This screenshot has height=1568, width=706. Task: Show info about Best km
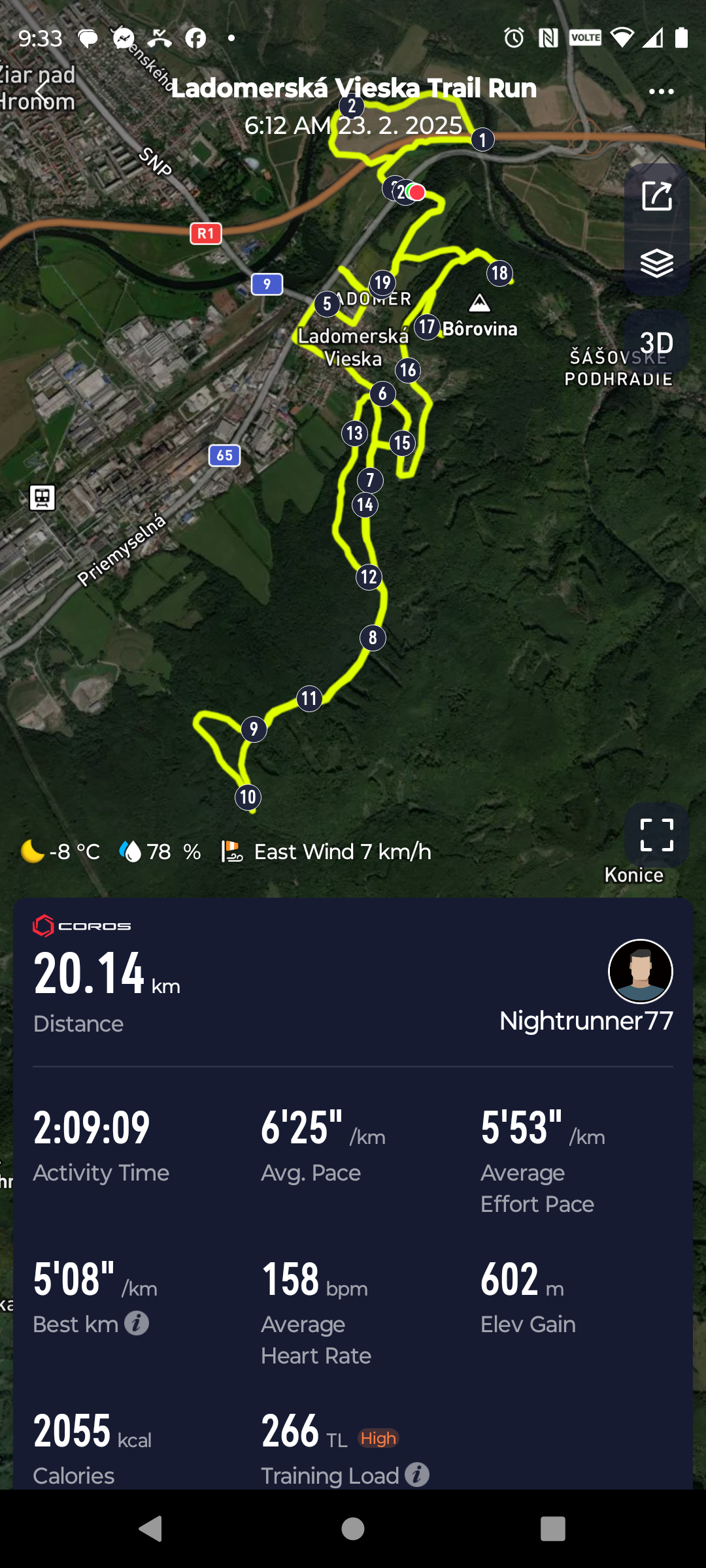coord(137,1323)
